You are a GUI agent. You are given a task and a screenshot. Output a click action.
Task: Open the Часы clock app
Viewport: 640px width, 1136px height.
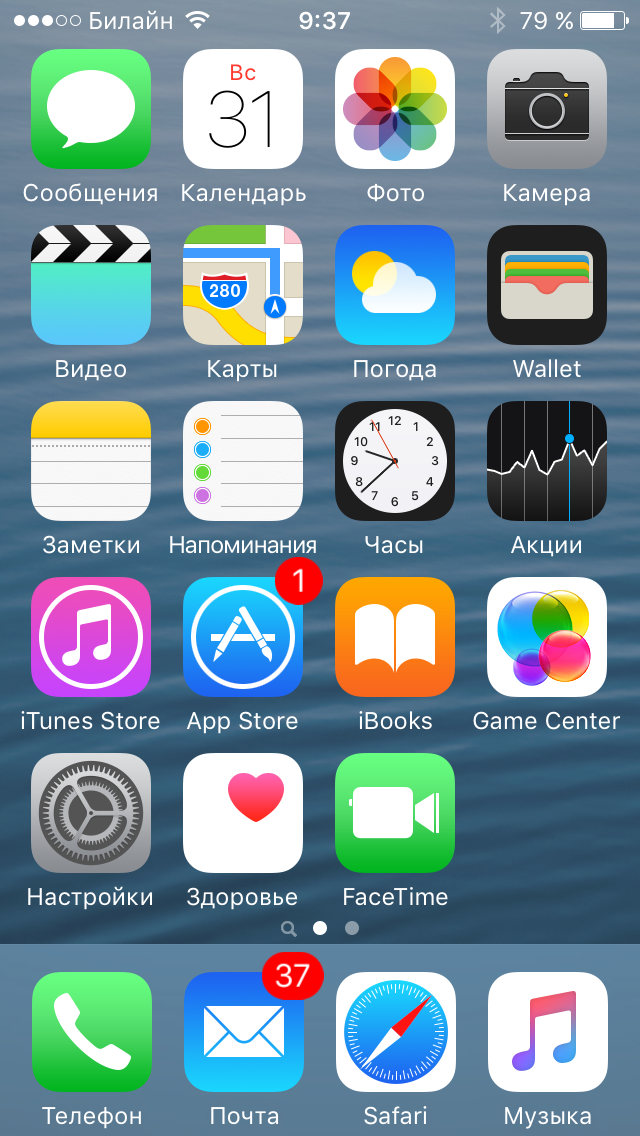[395, 461]
